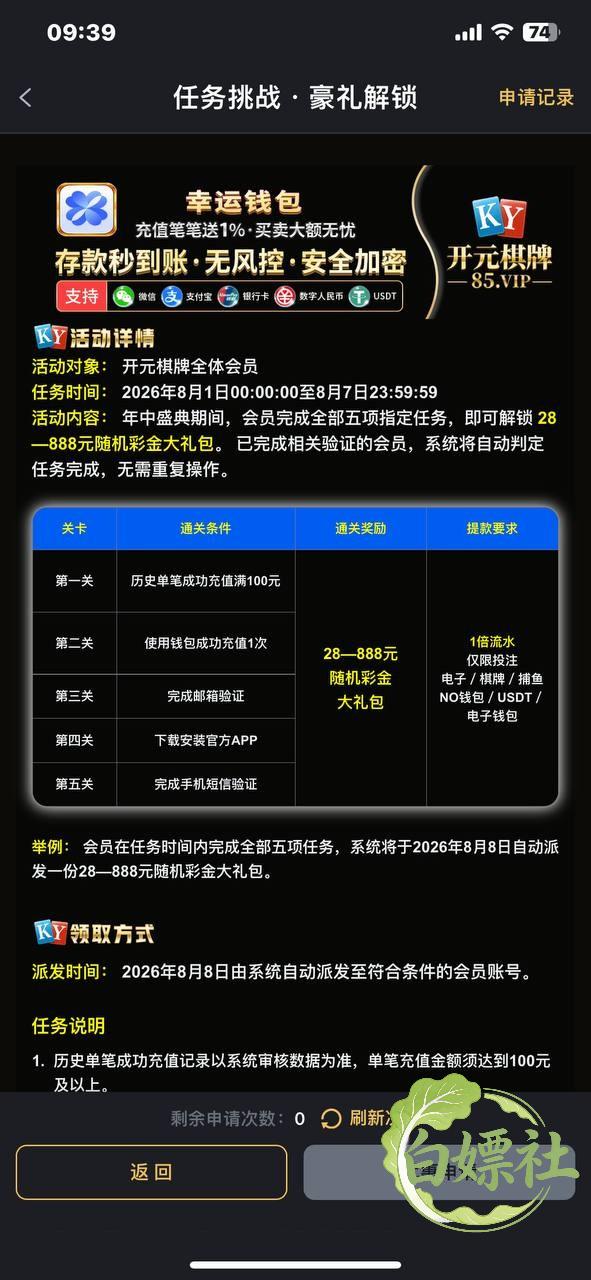Refresh remaining applications with 刷新

(356, 1118)
